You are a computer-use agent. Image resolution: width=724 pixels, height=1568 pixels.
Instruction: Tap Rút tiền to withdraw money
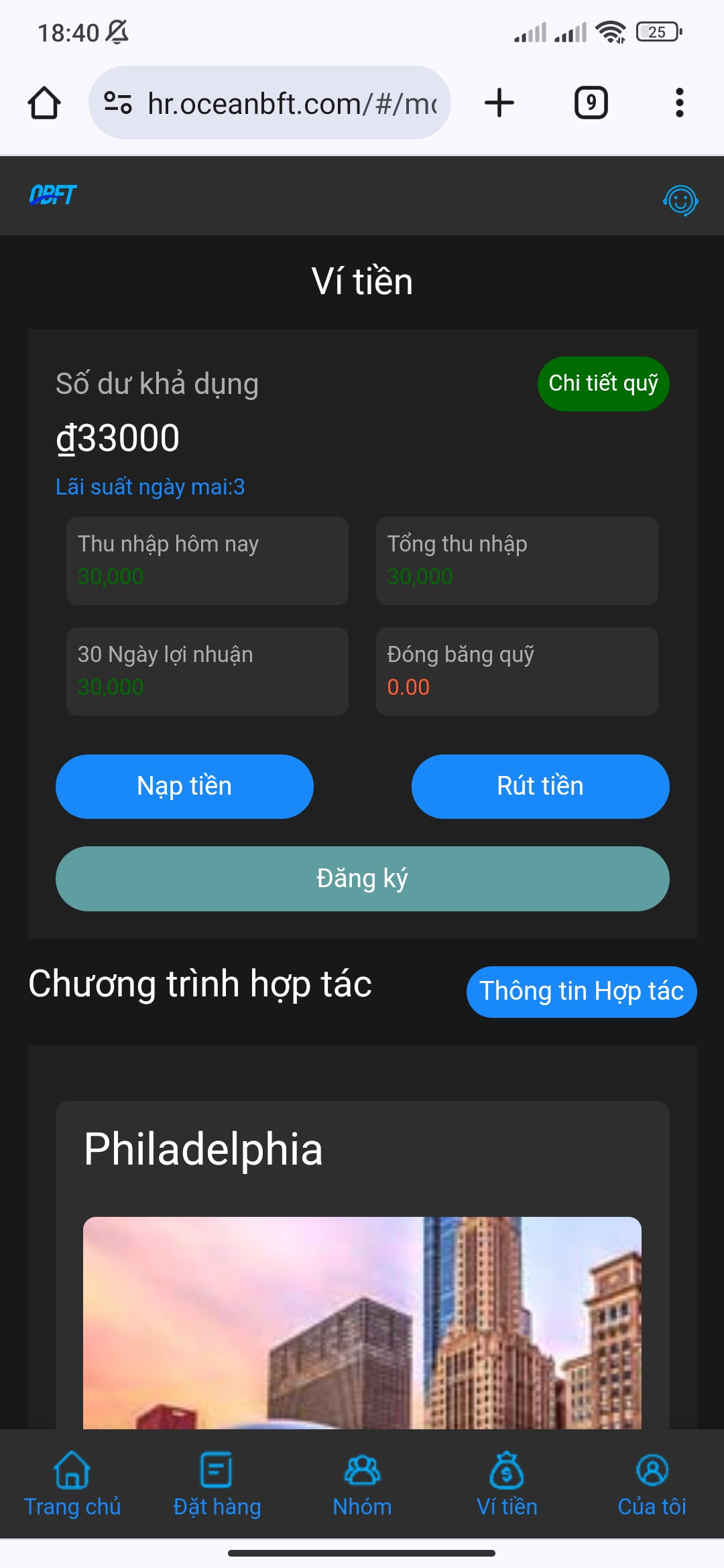tap(540, 787)
